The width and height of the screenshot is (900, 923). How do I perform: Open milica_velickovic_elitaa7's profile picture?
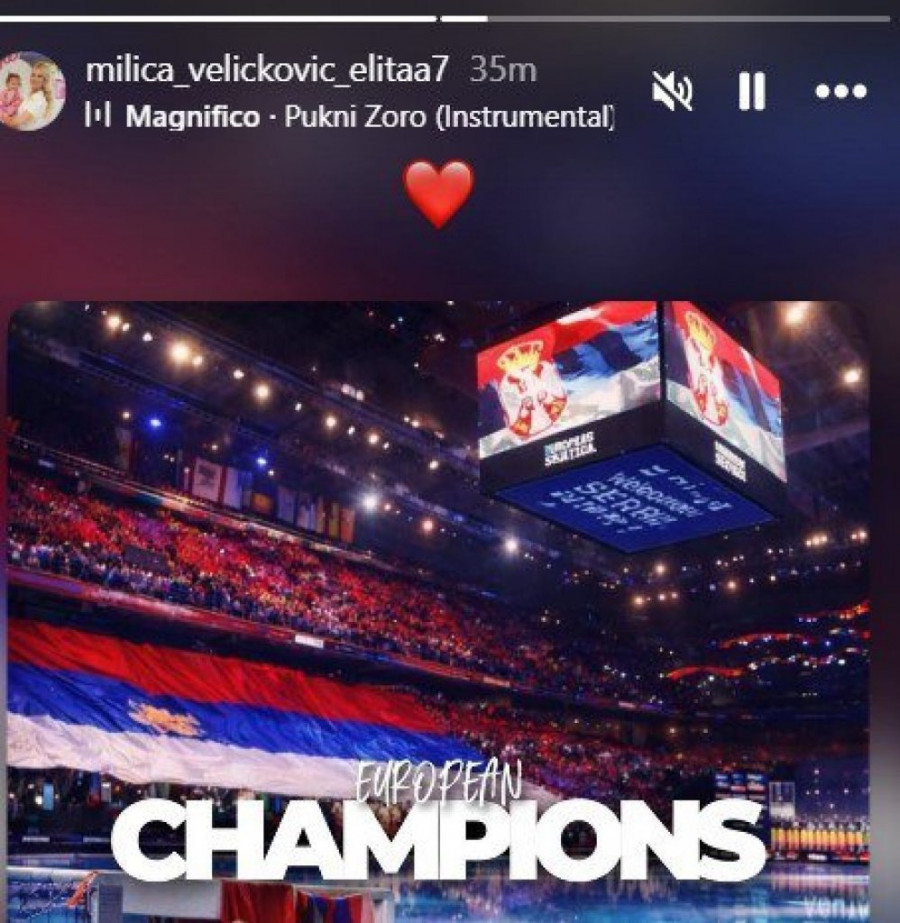click(x=33, y=91)
